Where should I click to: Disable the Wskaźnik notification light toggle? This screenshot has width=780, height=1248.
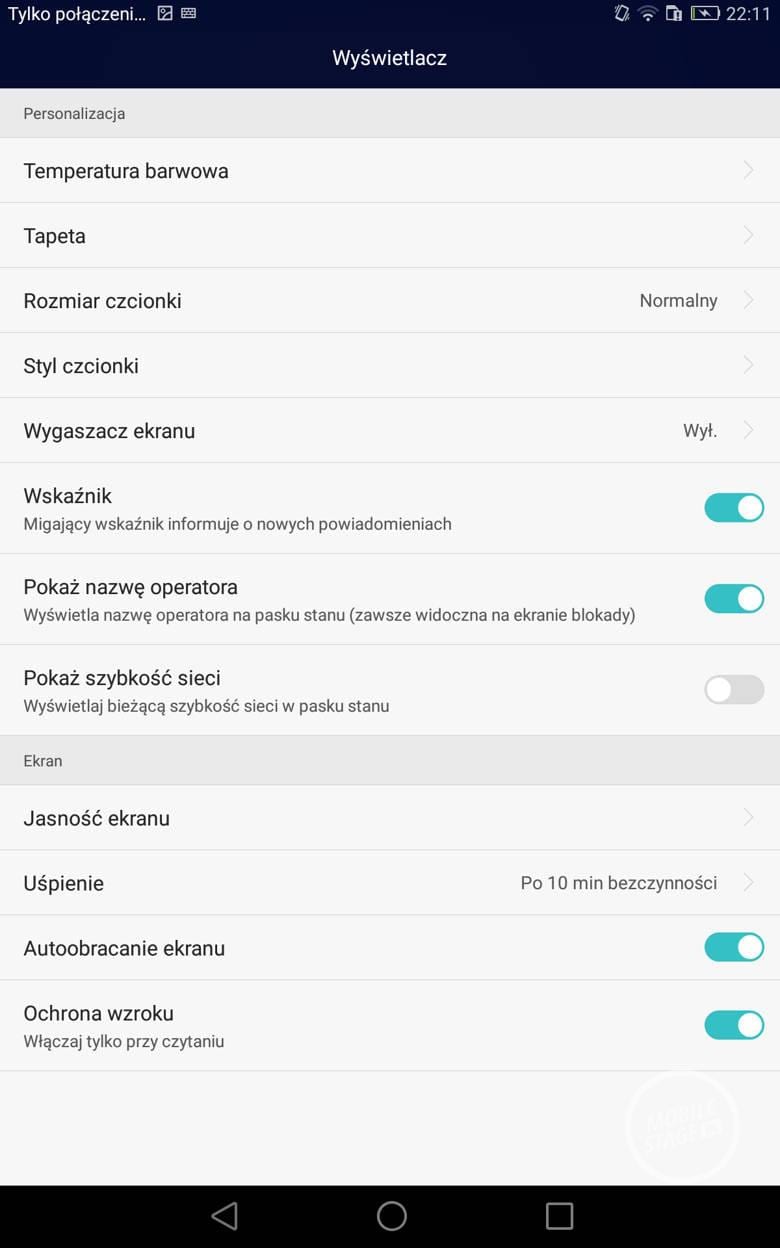coord(733,508)
